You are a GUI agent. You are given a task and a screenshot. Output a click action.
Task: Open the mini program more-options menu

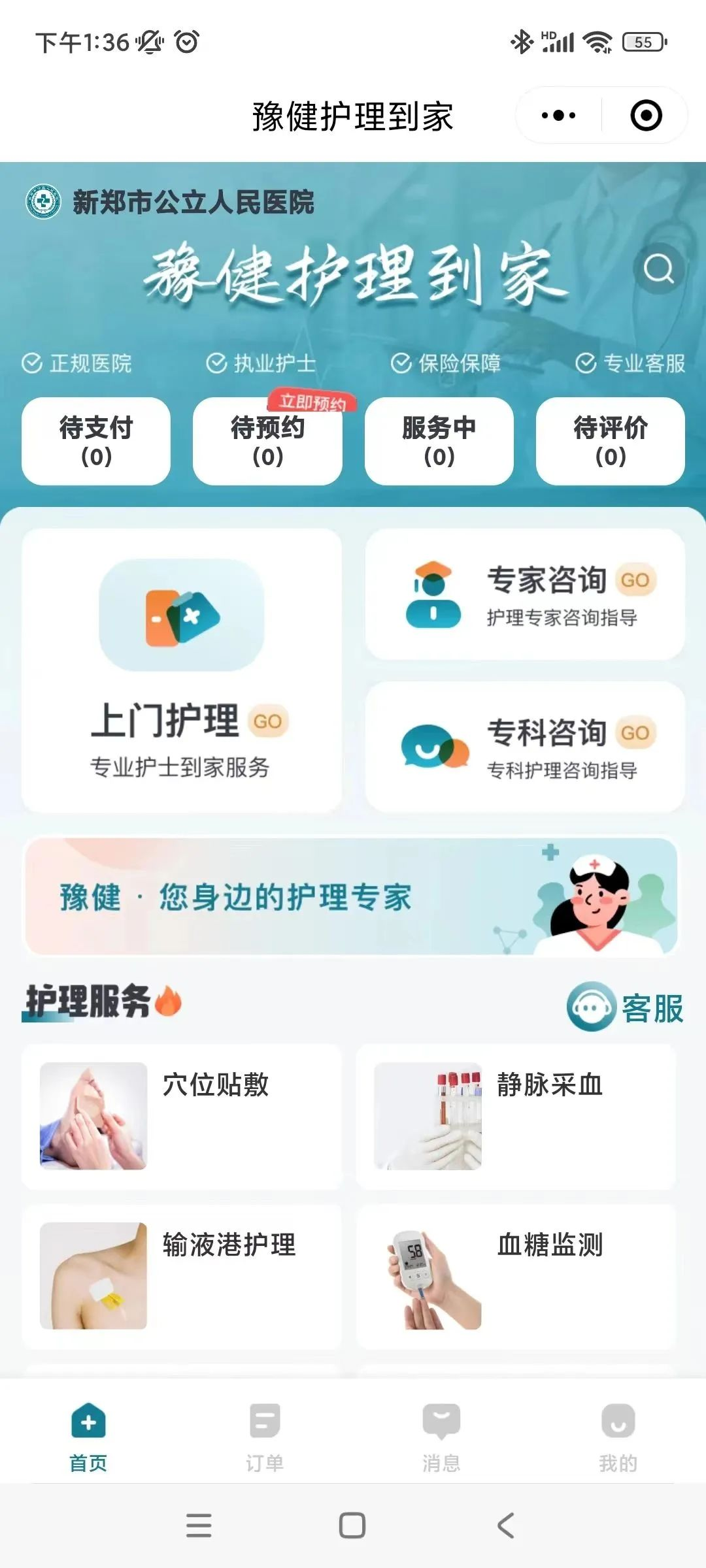tap(558, 116)
